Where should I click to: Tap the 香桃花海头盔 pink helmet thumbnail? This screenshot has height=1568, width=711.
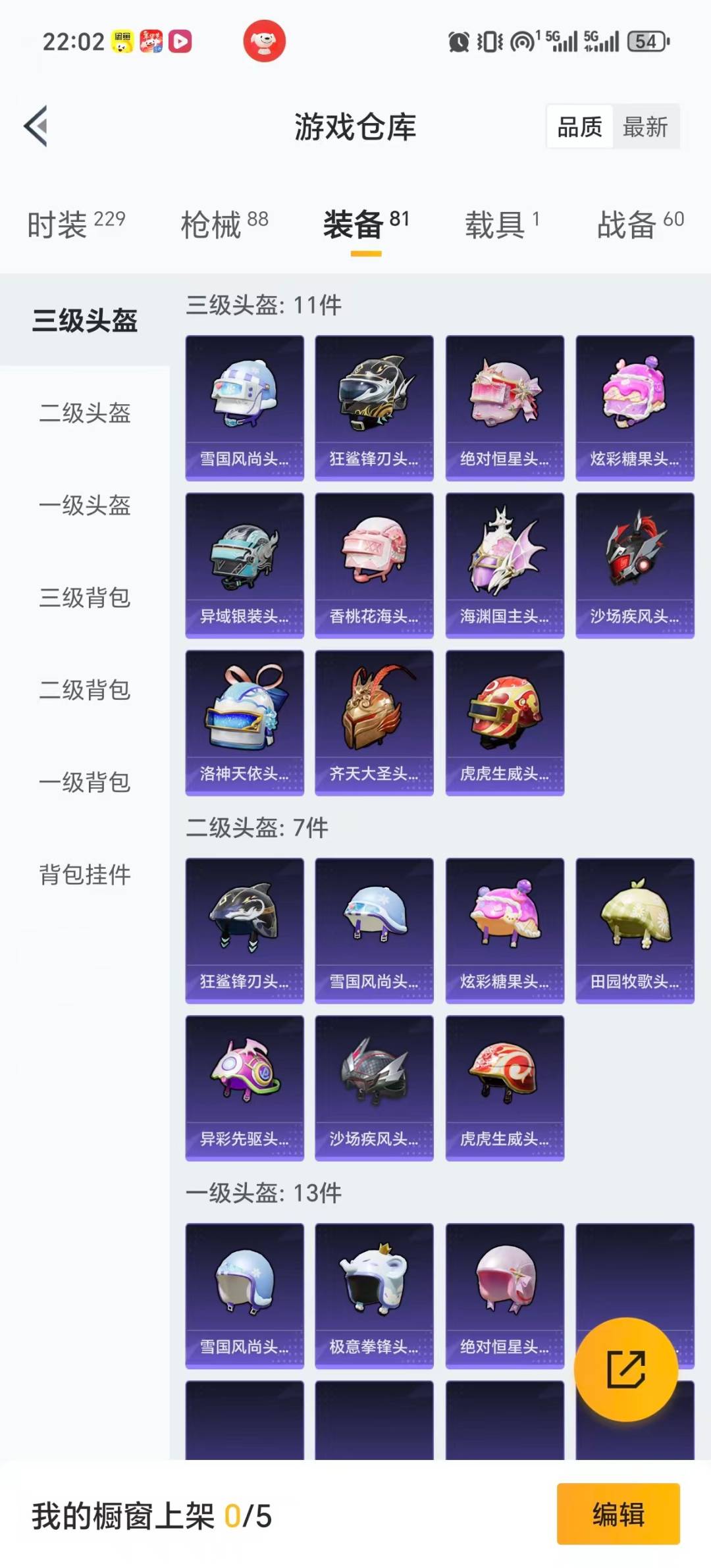tap(374, 556)
